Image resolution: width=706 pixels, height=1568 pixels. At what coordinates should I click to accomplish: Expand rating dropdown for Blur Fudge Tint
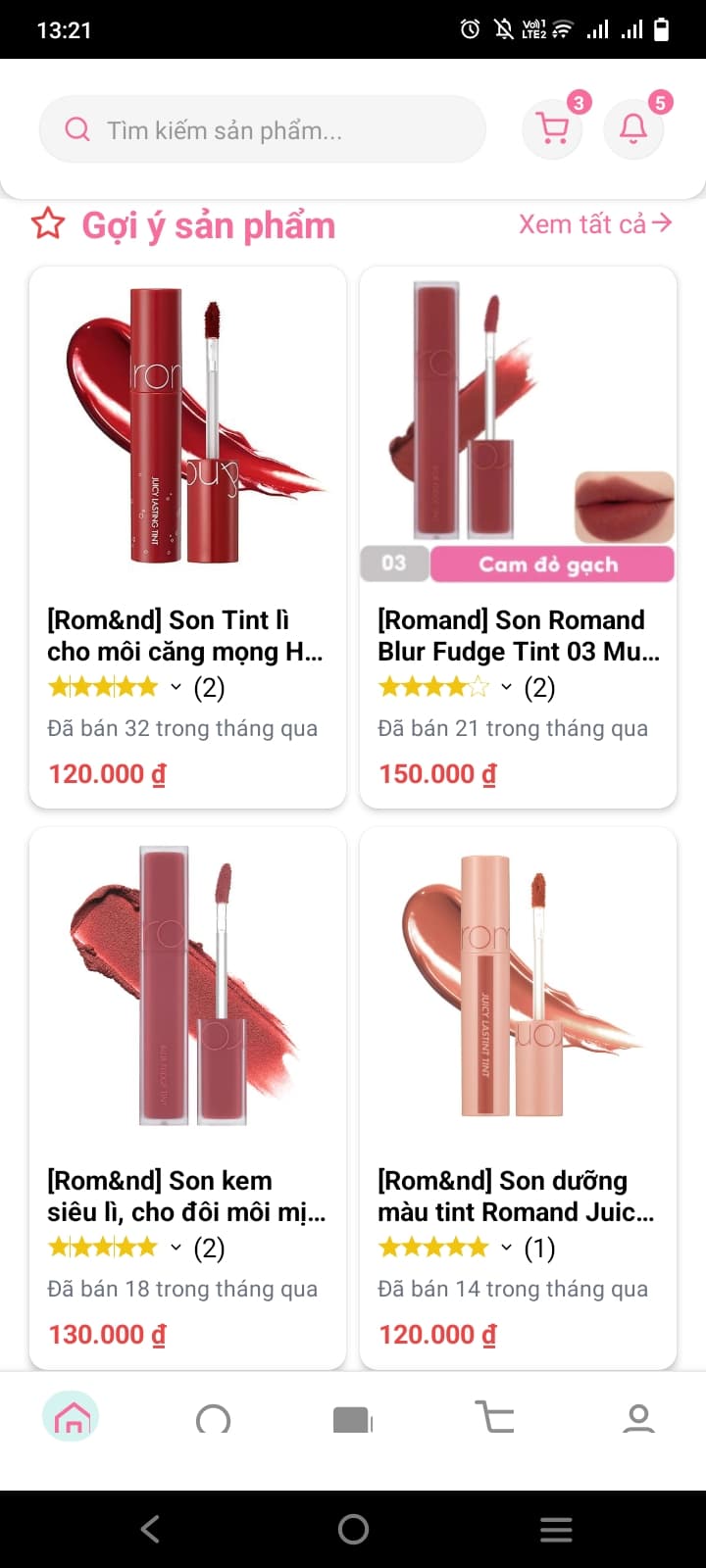click(x=506, y=688)
